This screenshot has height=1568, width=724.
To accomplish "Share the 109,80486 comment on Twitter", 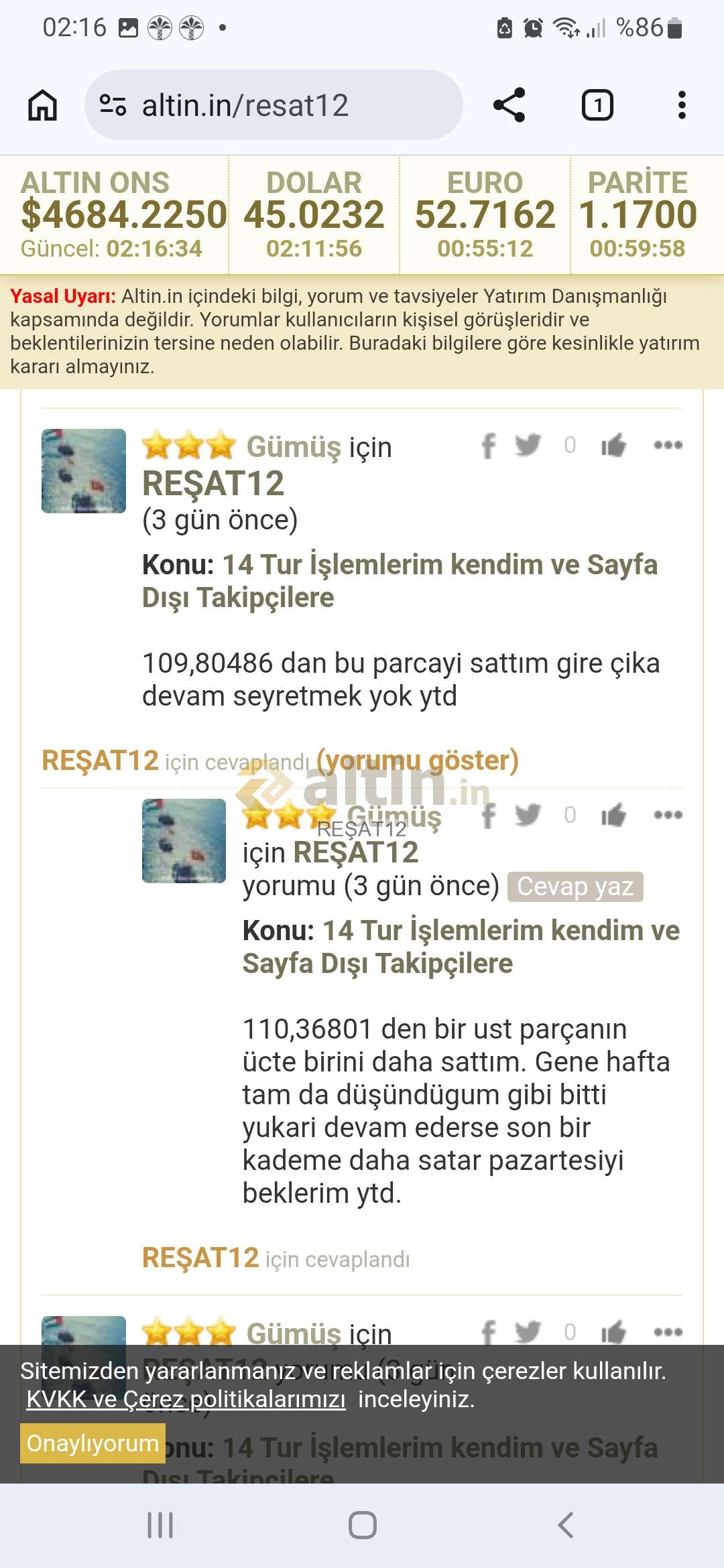I will pos(528,445).
